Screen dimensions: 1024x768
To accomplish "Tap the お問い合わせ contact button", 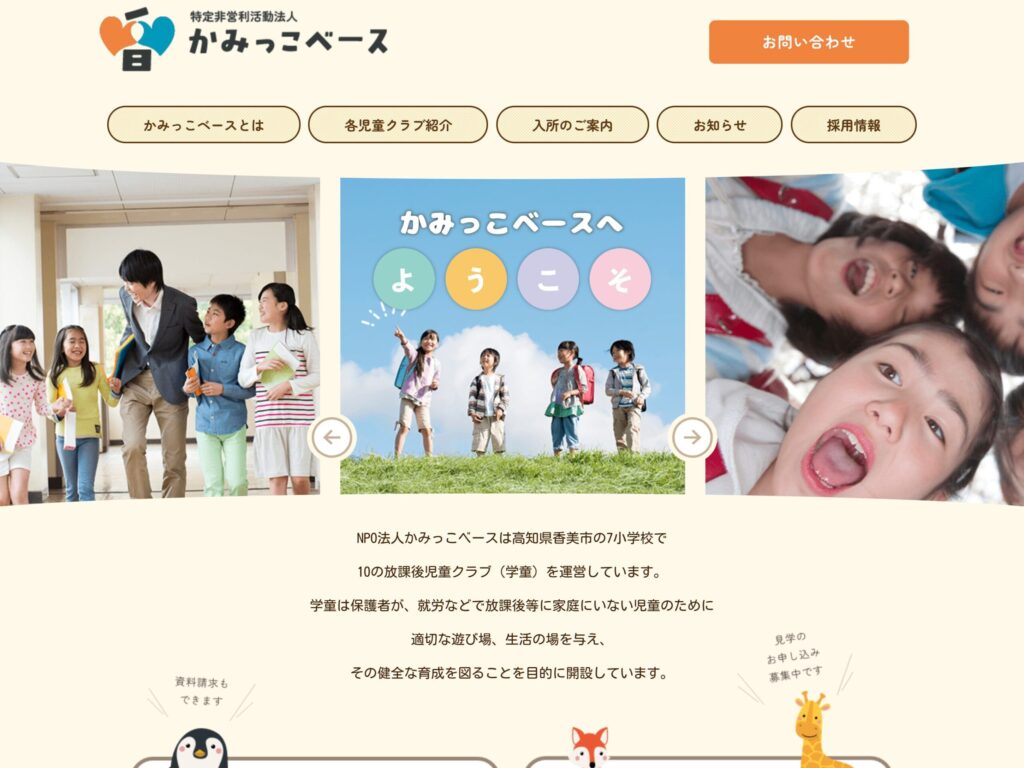I will point(808,42).
